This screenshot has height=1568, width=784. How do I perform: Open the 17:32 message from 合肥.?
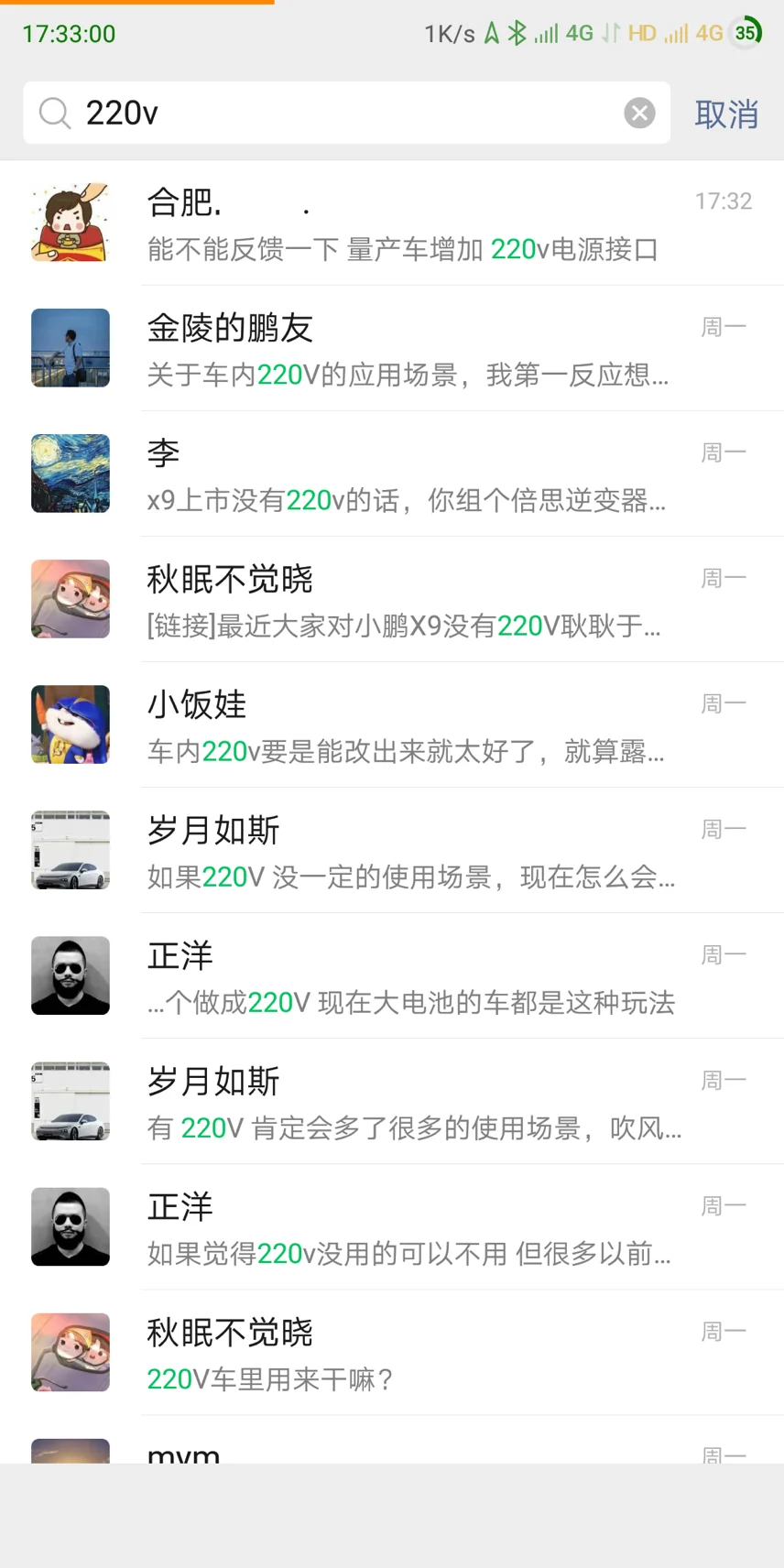[403, 223]
